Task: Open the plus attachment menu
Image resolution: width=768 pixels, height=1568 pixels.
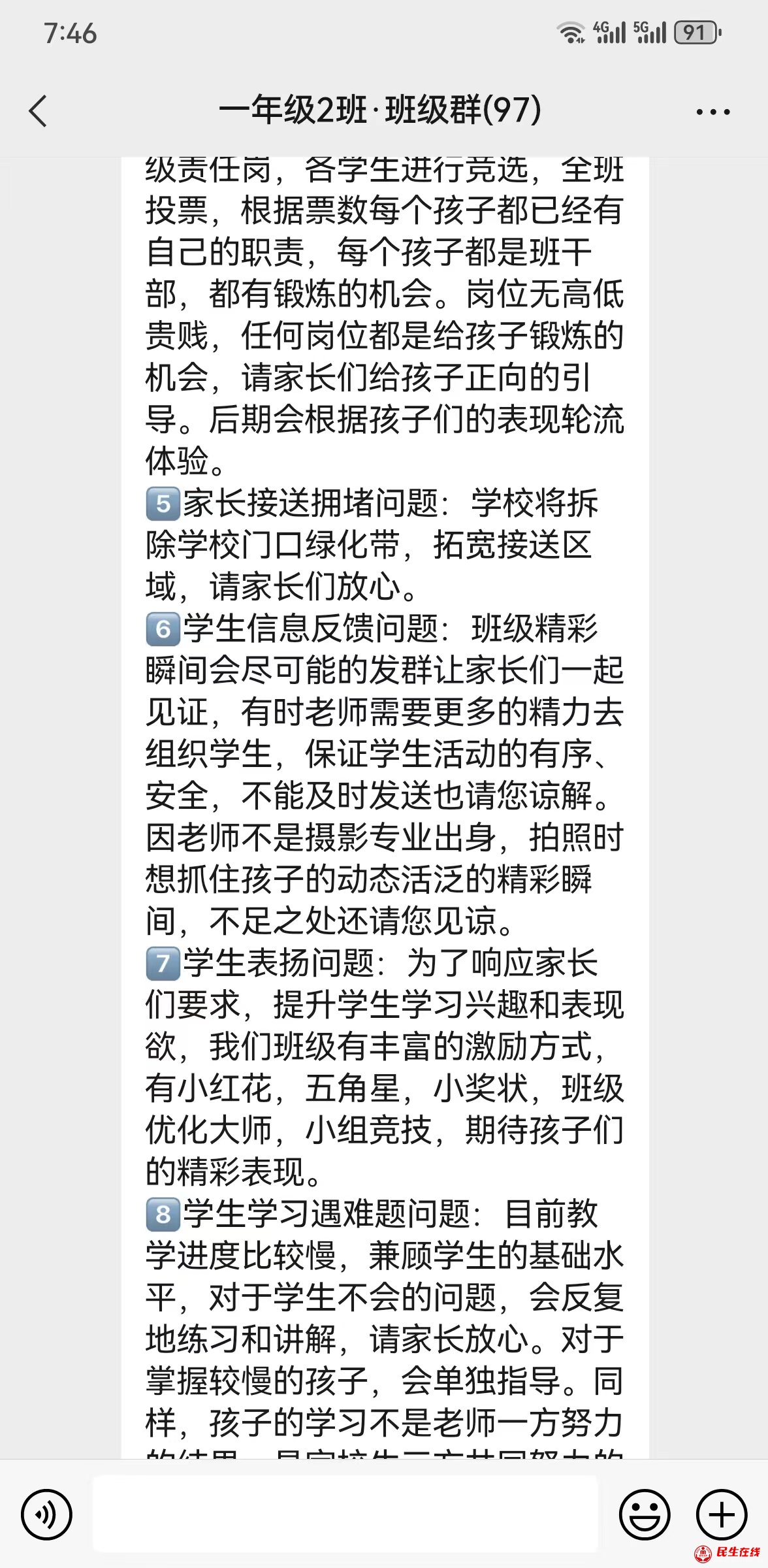Action: (x=722, y=1514)
